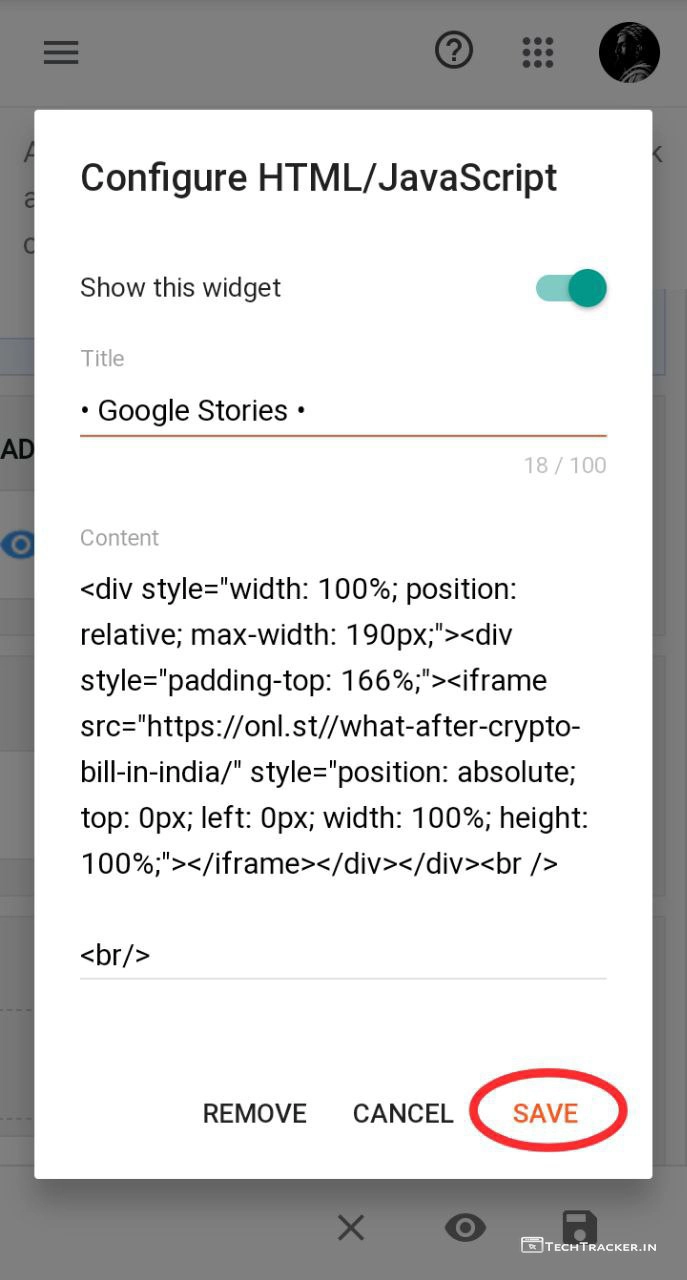
Task: Open the account profile picture
Action: click(x=629, y=52)
